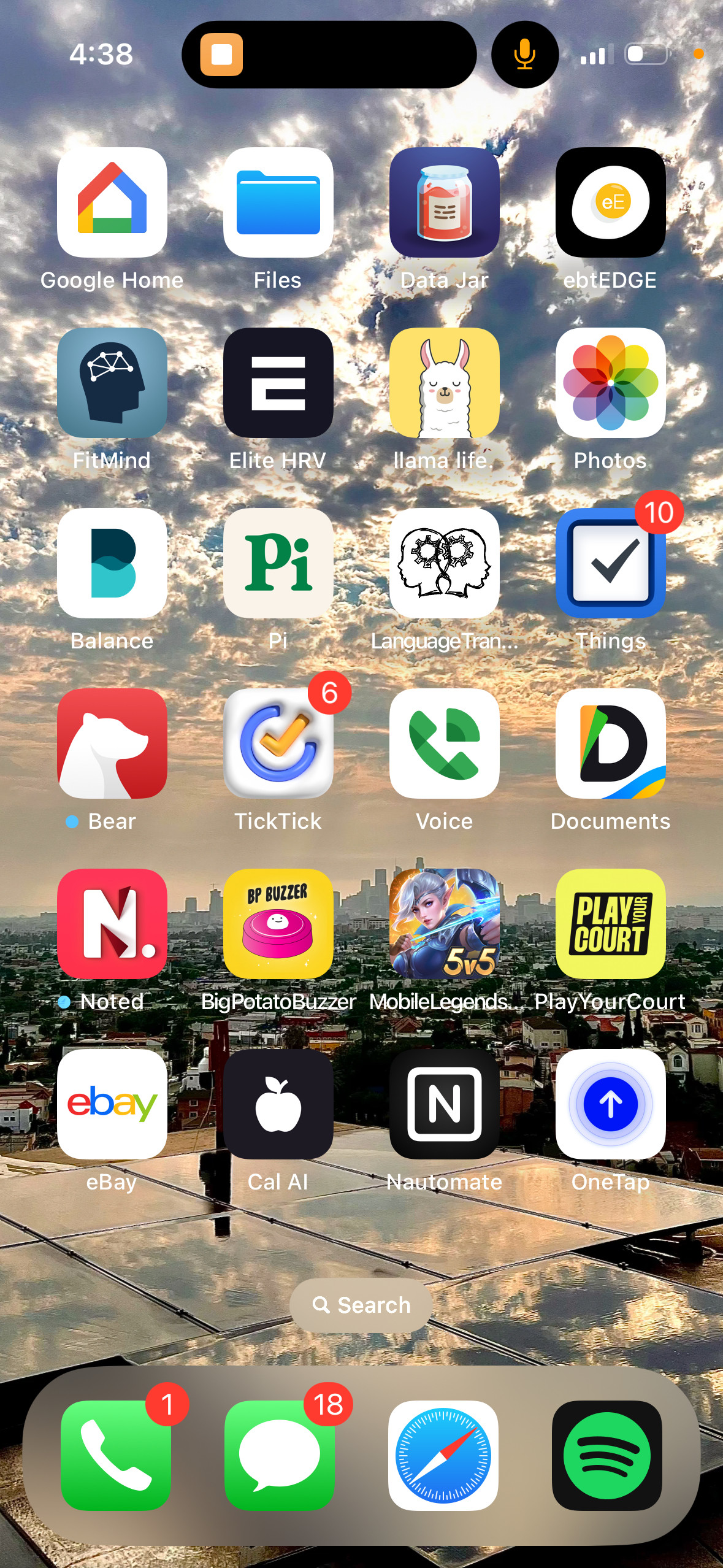Screen dimensions: 723x1568
Task: Launch Mobile Legends game
Action: tap(445, 924)
